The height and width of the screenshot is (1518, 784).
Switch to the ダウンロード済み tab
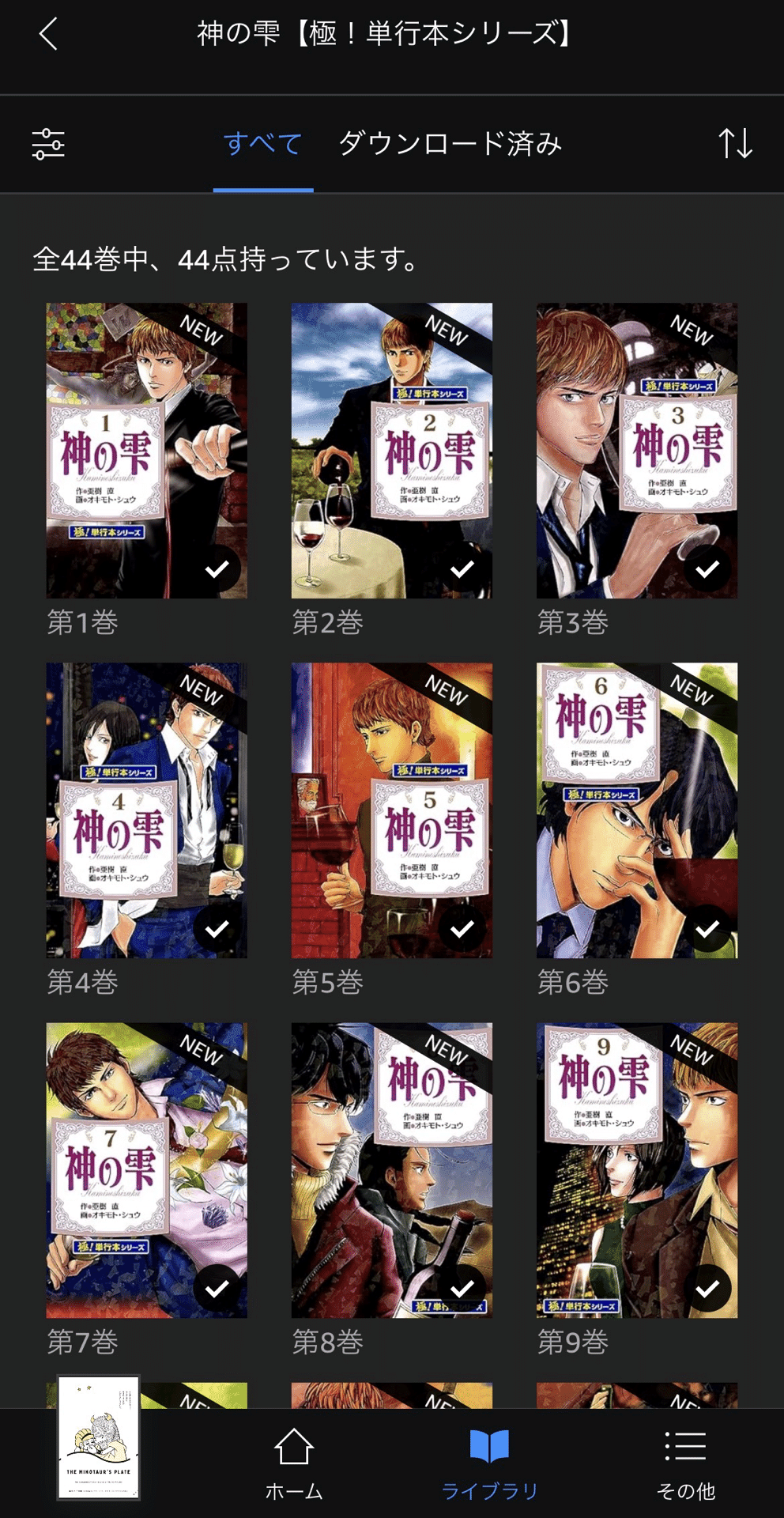click(x=452, y=145)
